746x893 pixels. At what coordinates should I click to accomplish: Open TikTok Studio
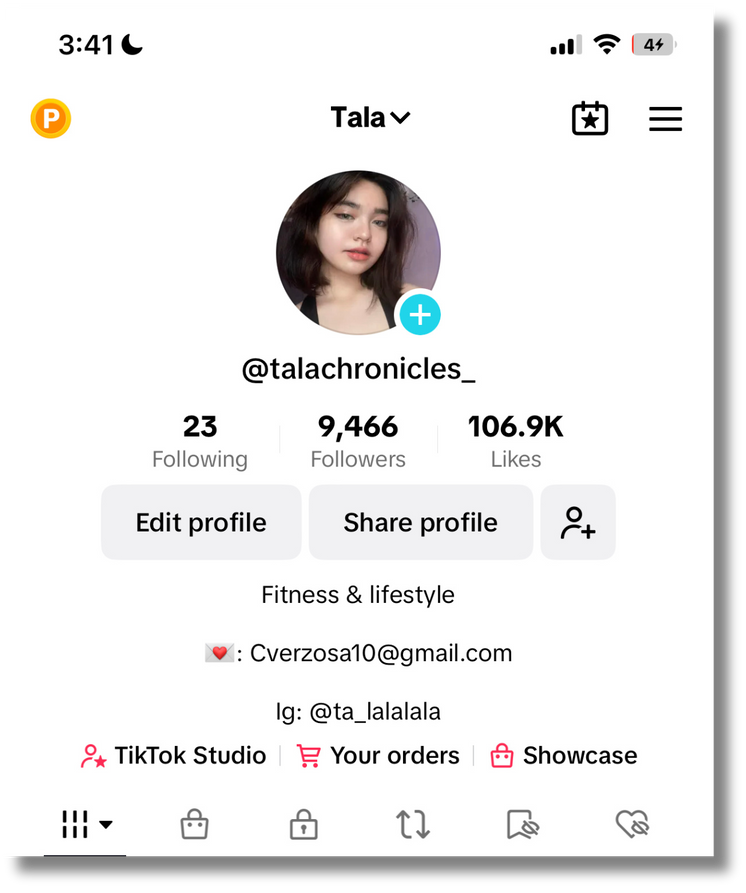click(x=174, y=756)
